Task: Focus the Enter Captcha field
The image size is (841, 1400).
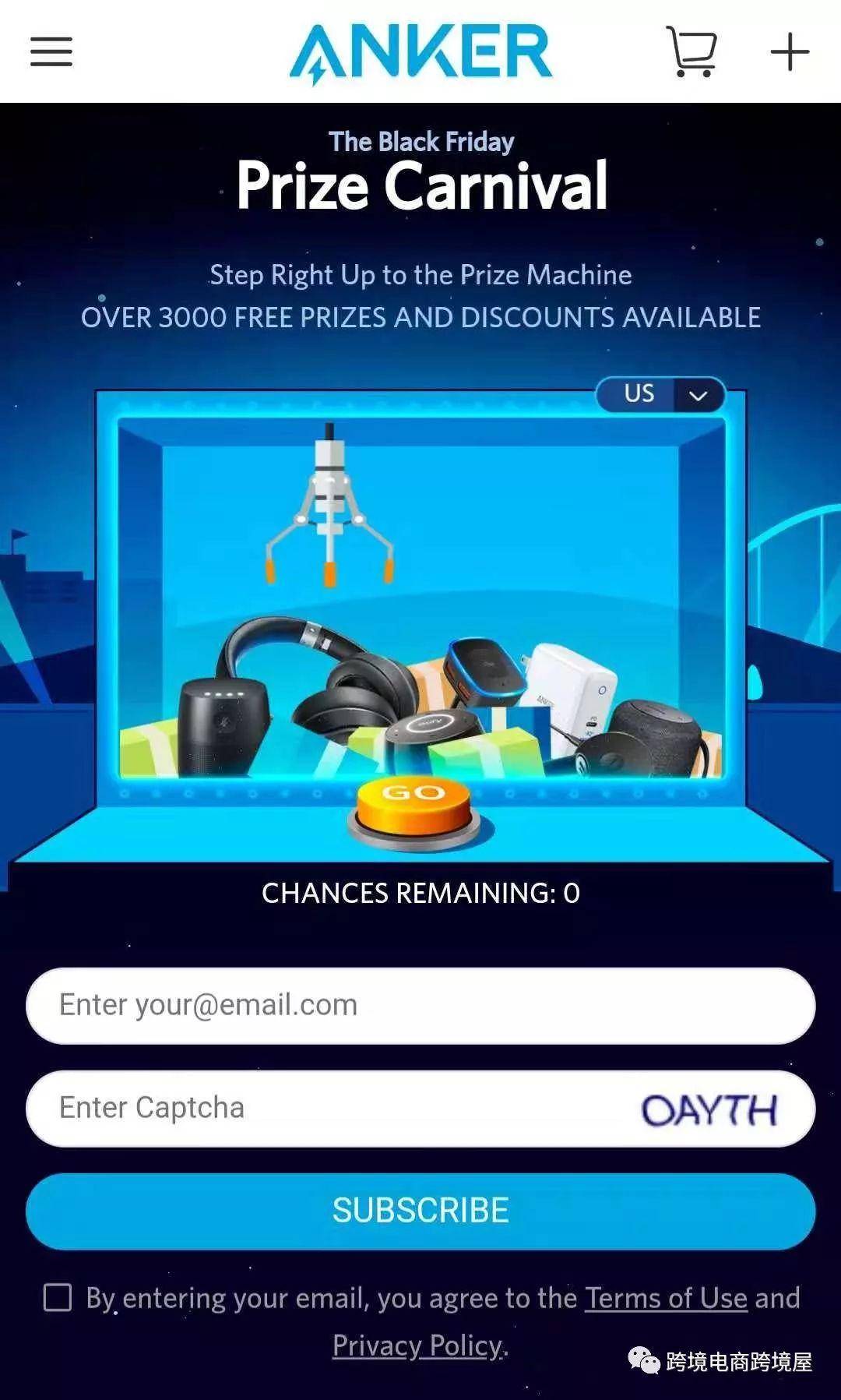Action: coord(327,1108)
